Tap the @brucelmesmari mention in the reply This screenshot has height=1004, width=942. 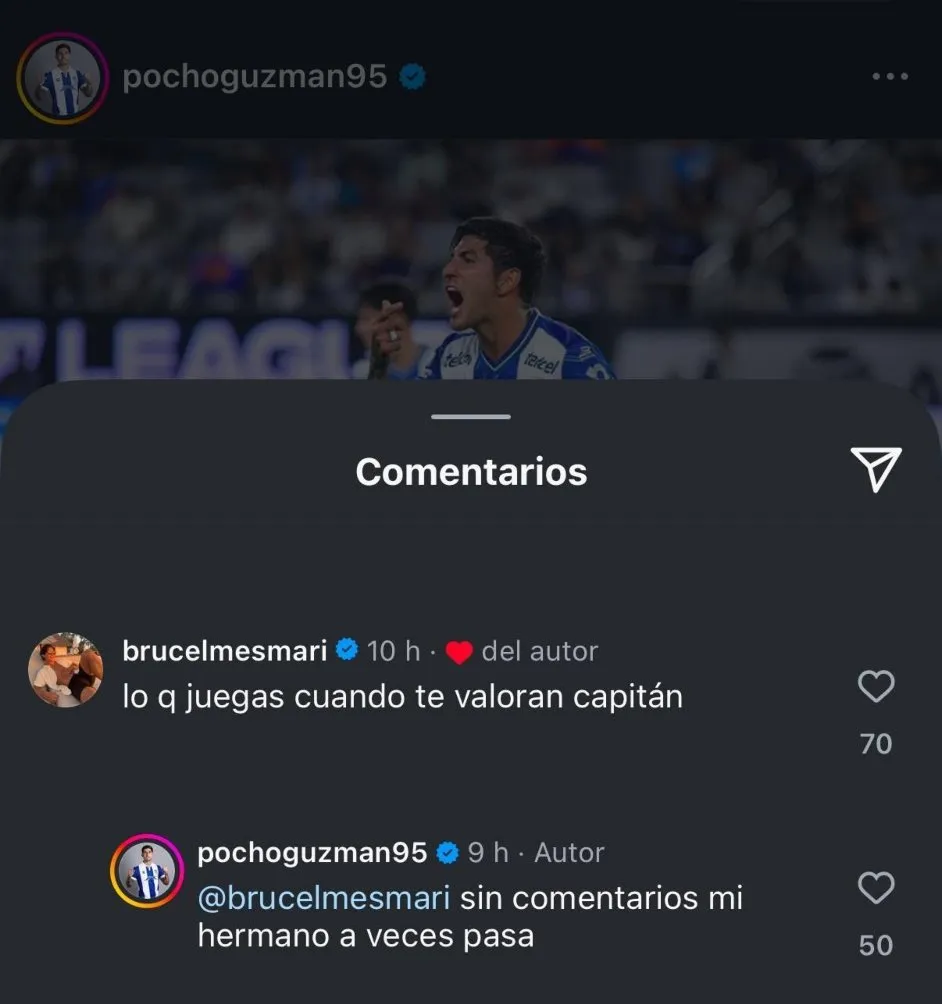pyautogui.click(x=324, y=898)
